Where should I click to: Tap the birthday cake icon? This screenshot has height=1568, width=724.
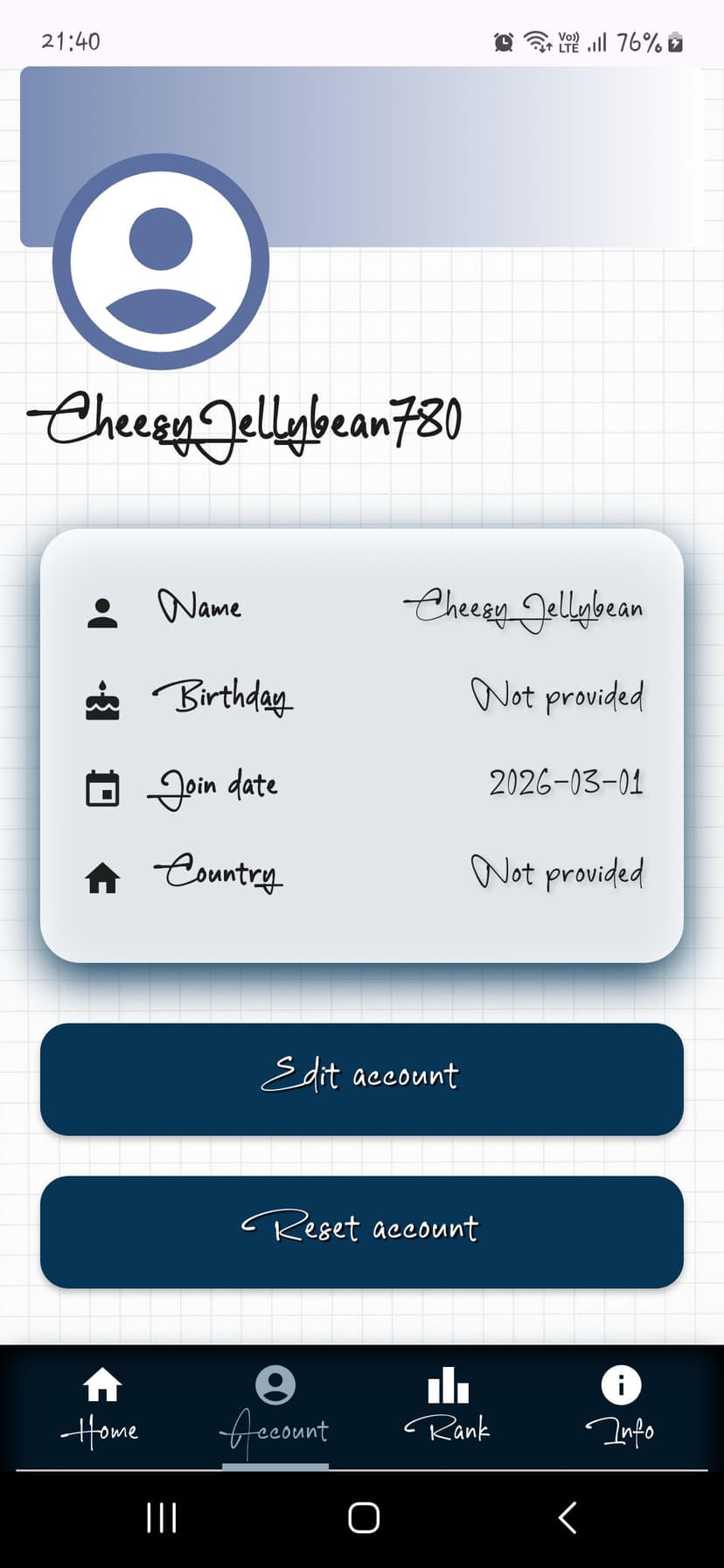(103, 698)
